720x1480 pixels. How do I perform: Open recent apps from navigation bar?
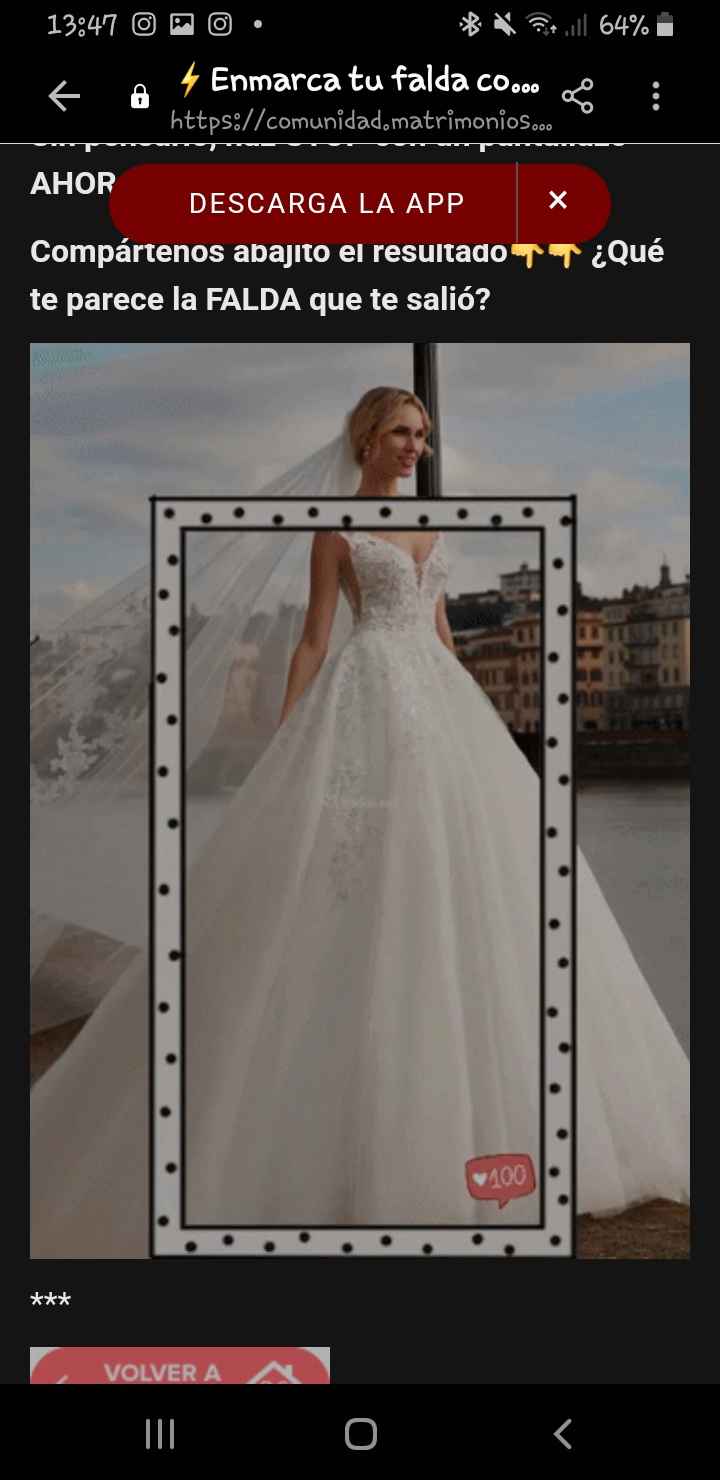(x=160, y=1434)
